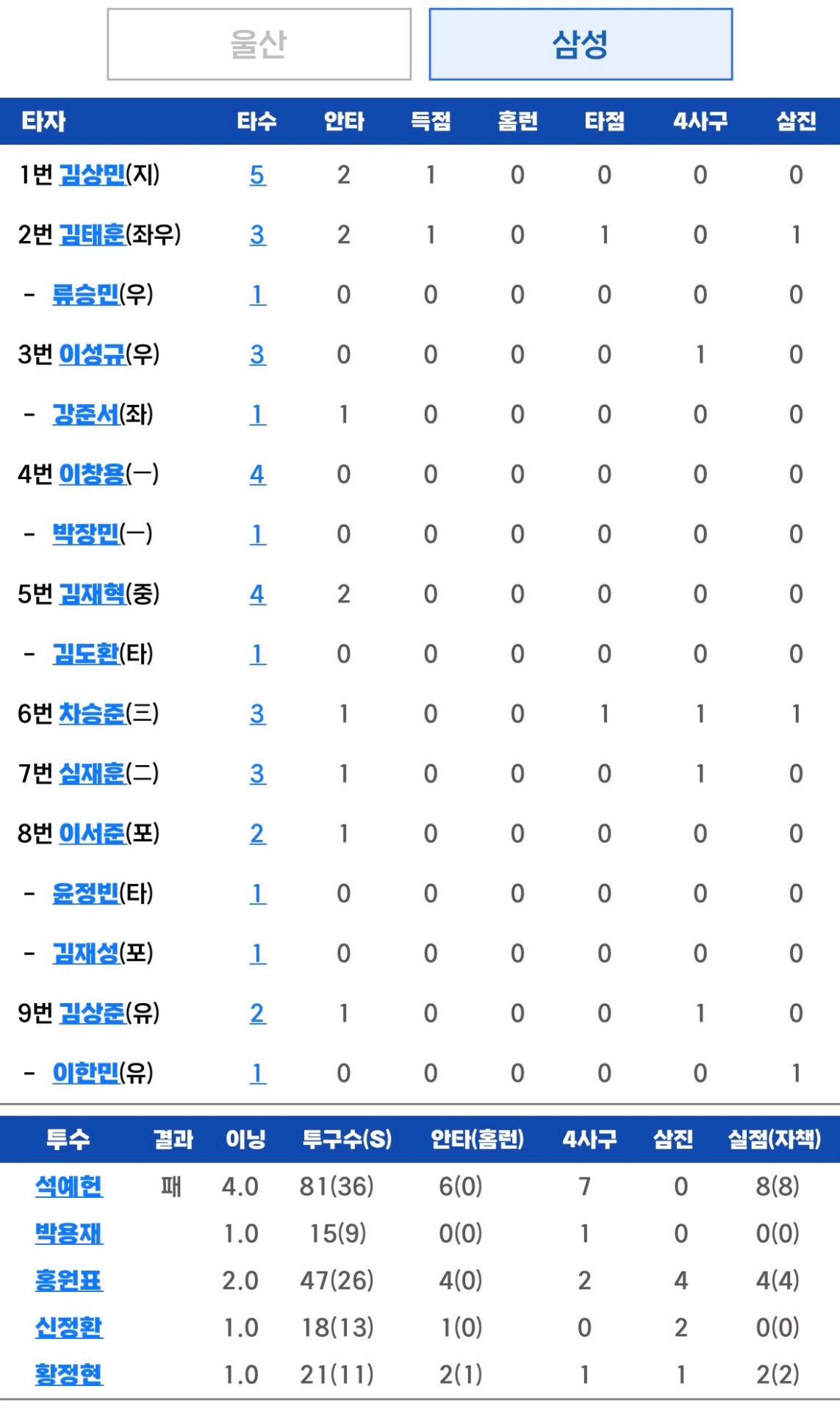View 이한민's player page
The width and height of the screenshot is (840, 1411).
[x=85, y=1073]
